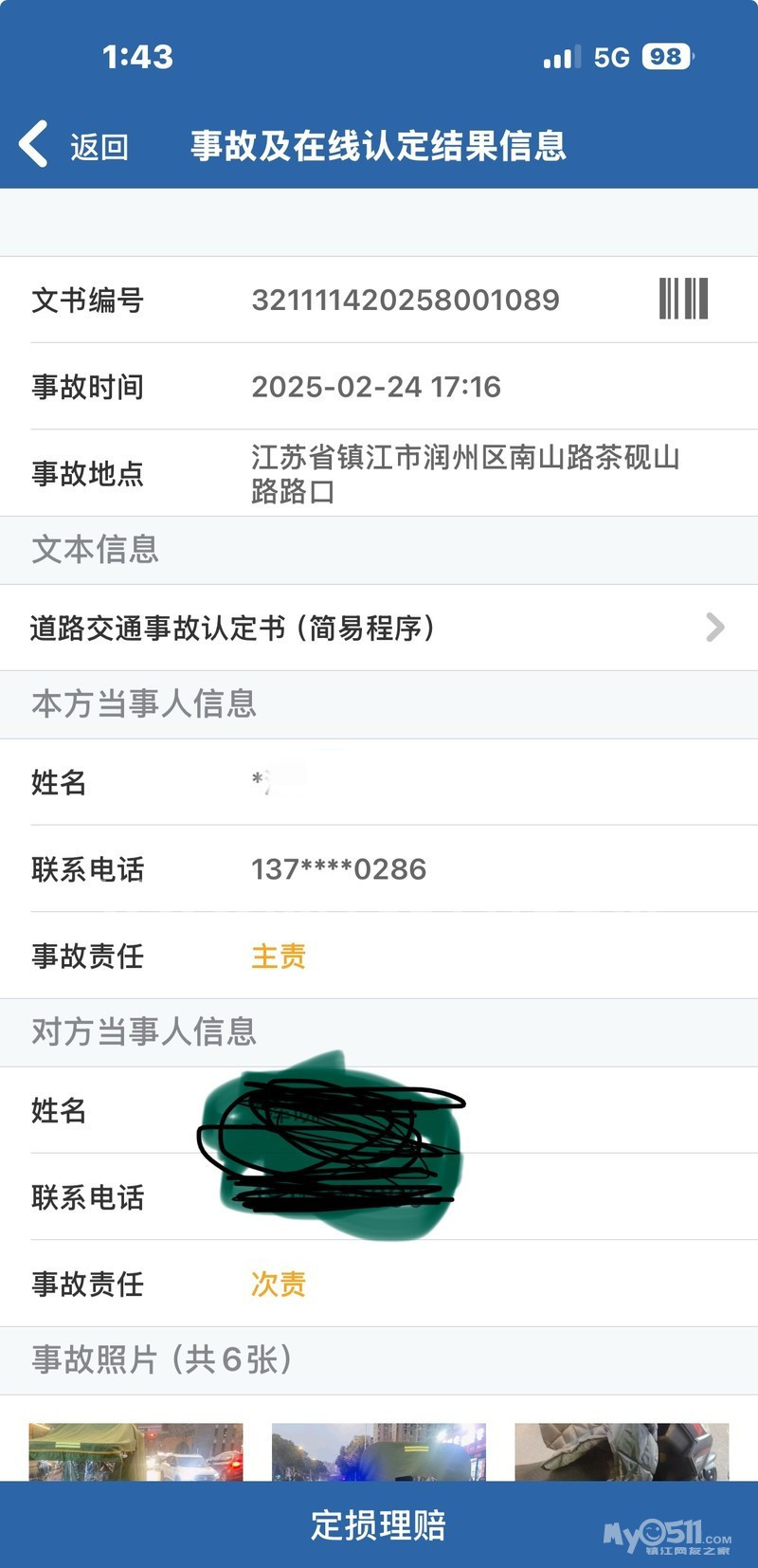The image size is (758, 1568).
Task: Open 道路交通事故认定书（简易程序）
Action: (x=379, y=628)
